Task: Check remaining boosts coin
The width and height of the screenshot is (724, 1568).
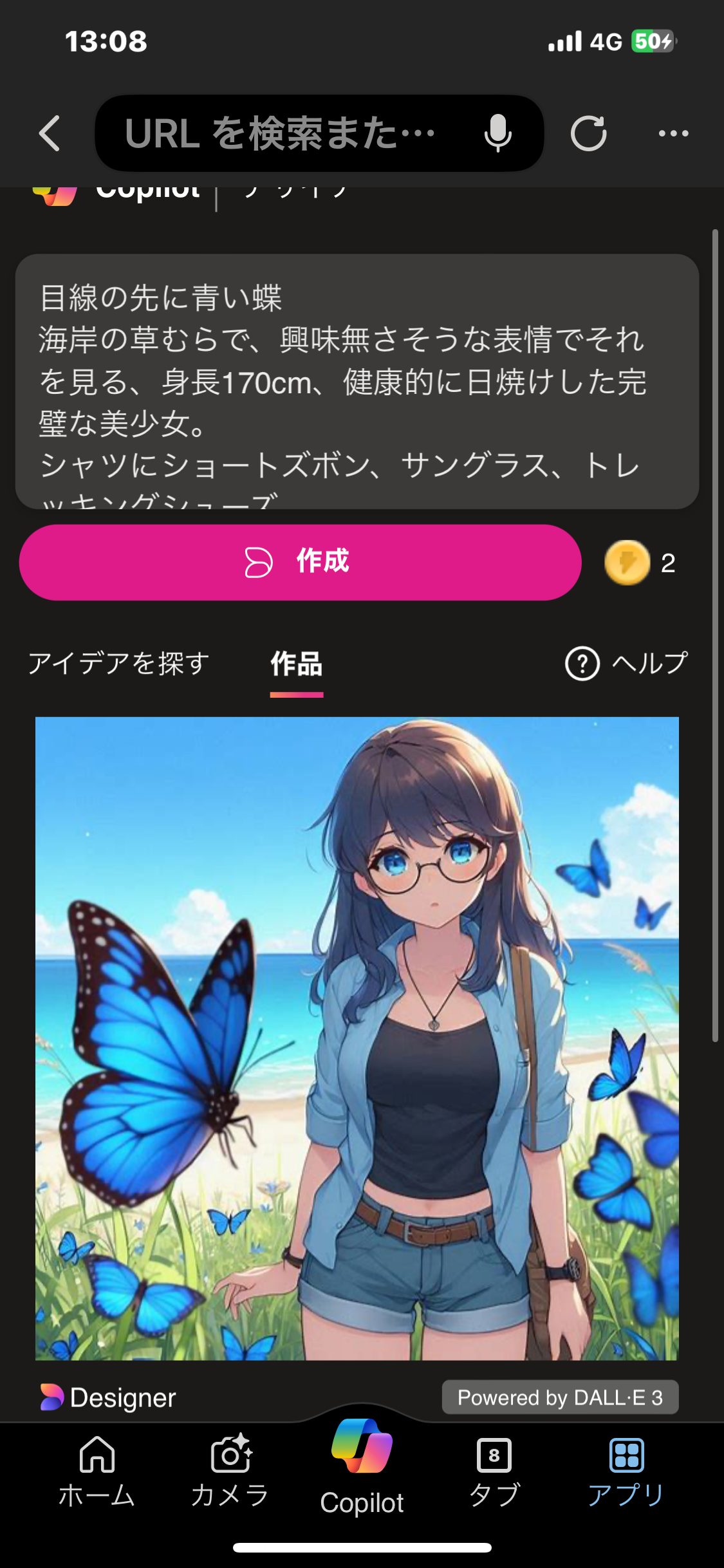Action: coord(627,563)
